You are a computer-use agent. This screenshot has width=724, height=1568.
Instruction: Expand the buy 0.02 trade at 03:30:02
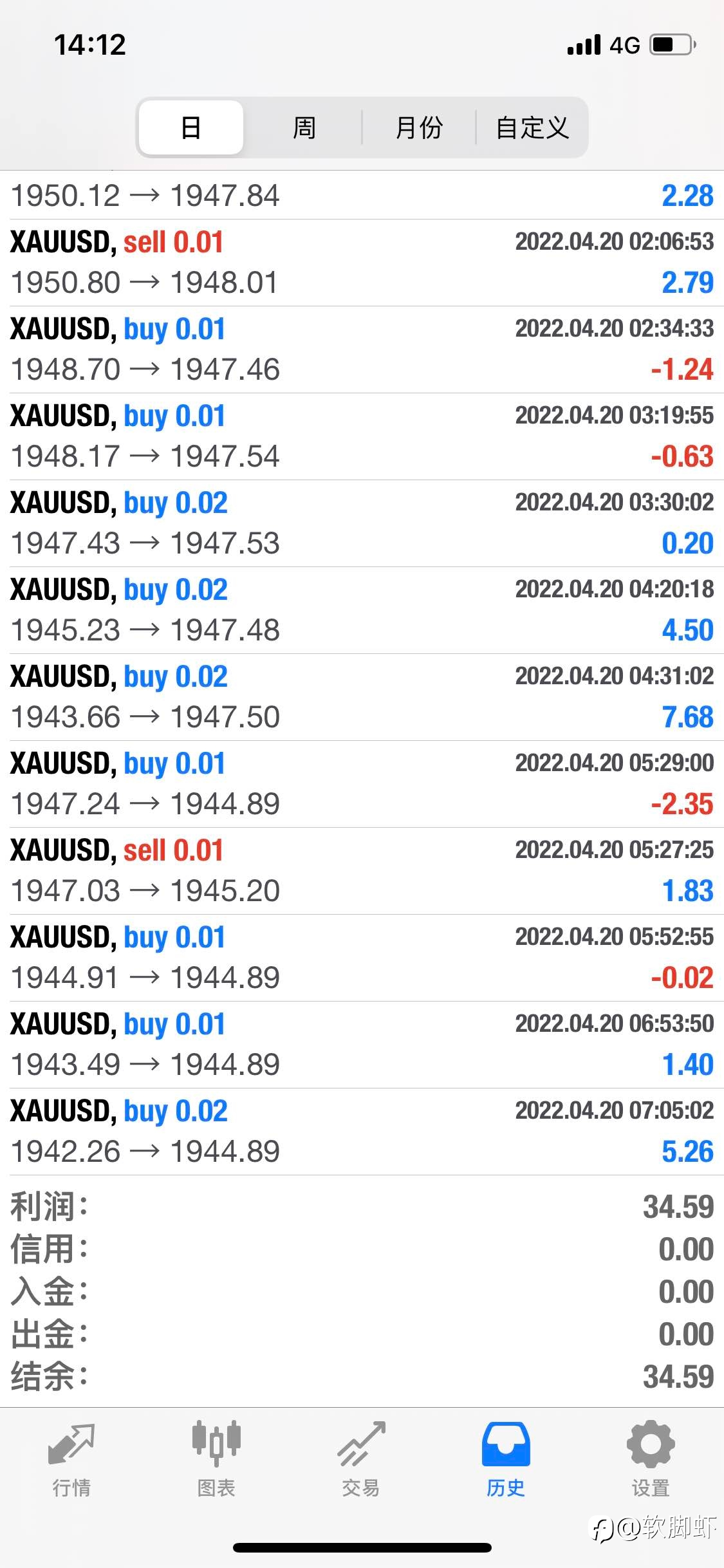[362, 523]
